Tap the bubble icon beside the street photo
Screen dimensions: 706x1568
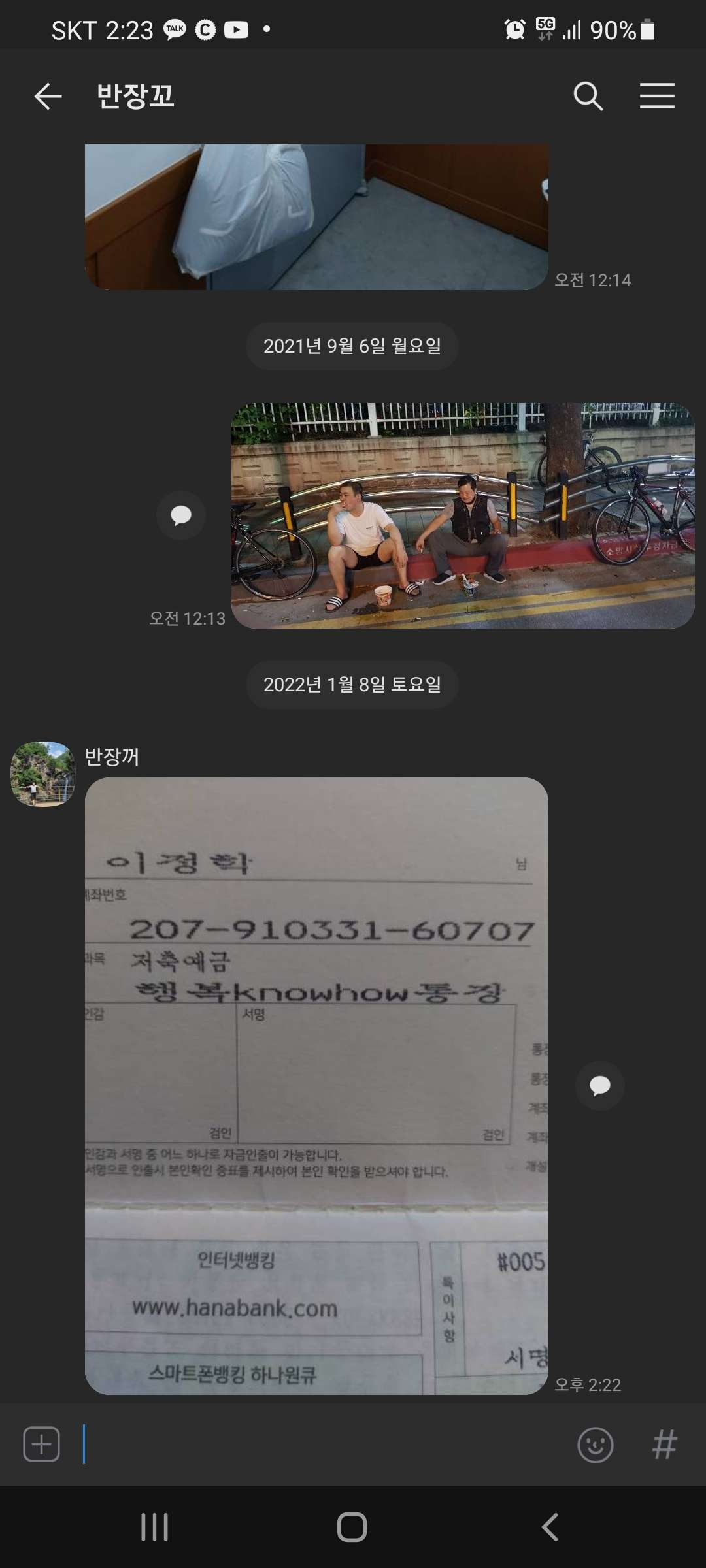coord(181,515)
